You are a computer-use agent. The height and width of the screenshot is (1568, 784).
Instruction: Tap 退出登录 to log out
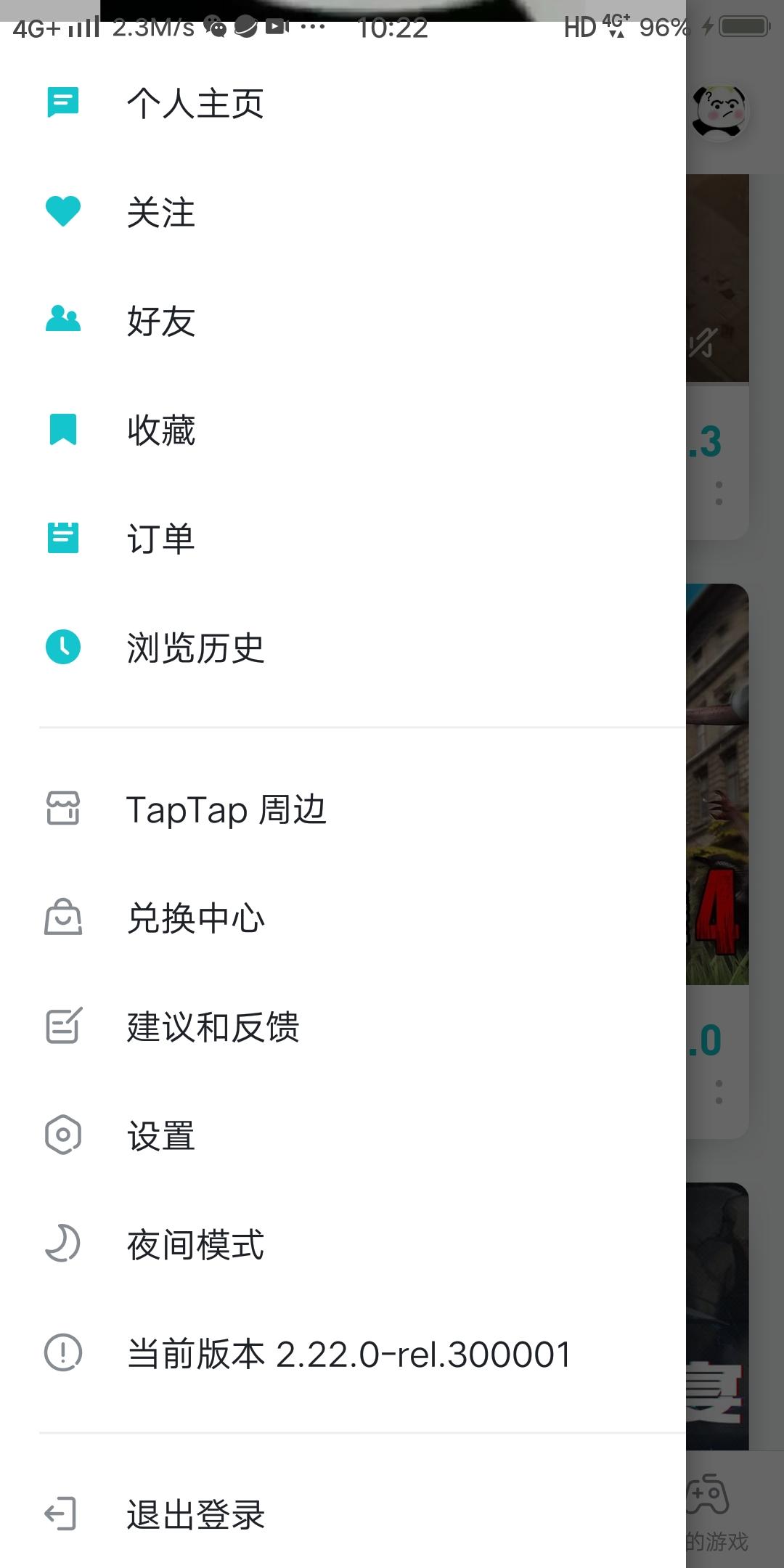[x=195, y=1515]
